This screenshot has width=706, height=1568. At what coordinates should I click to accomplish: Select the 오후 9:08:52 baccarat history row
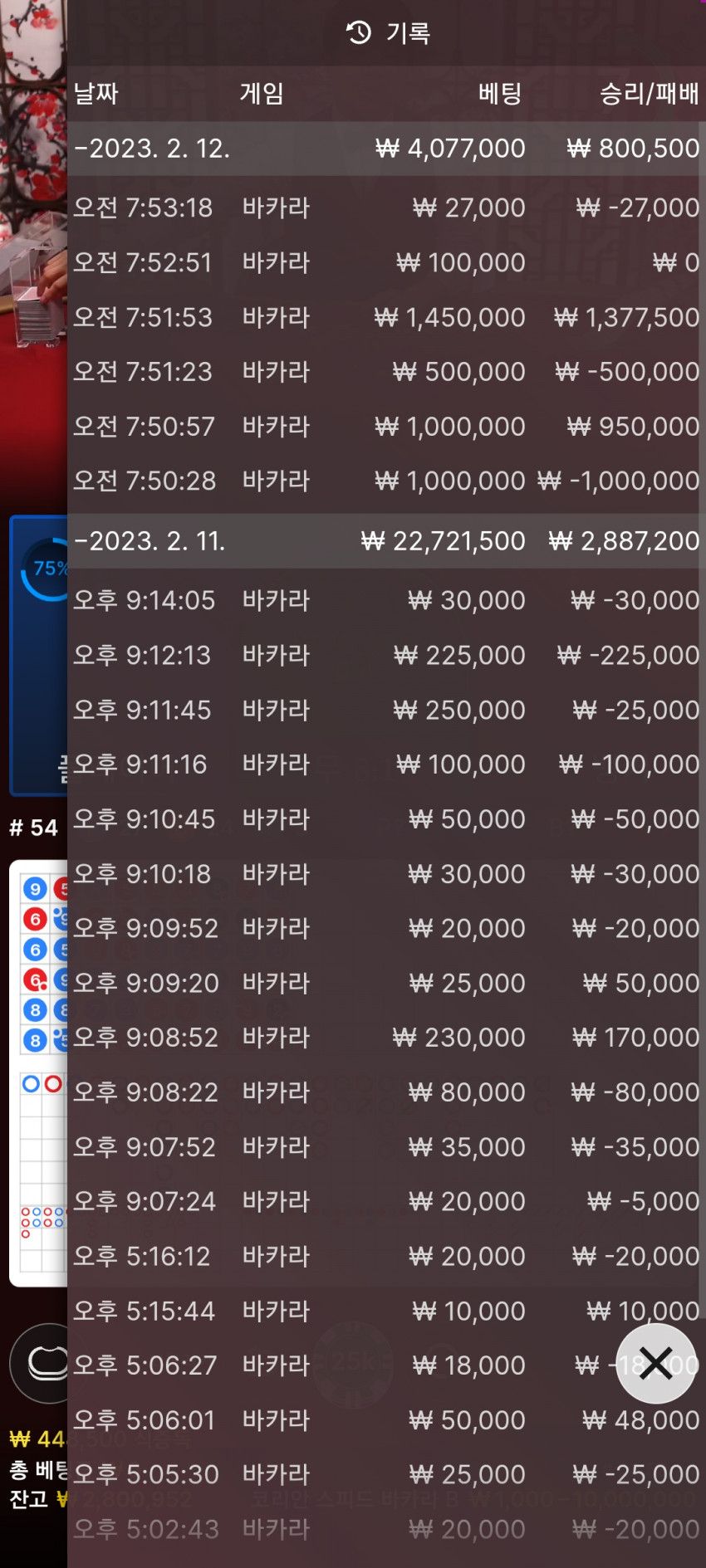(x=386, y=1038)
